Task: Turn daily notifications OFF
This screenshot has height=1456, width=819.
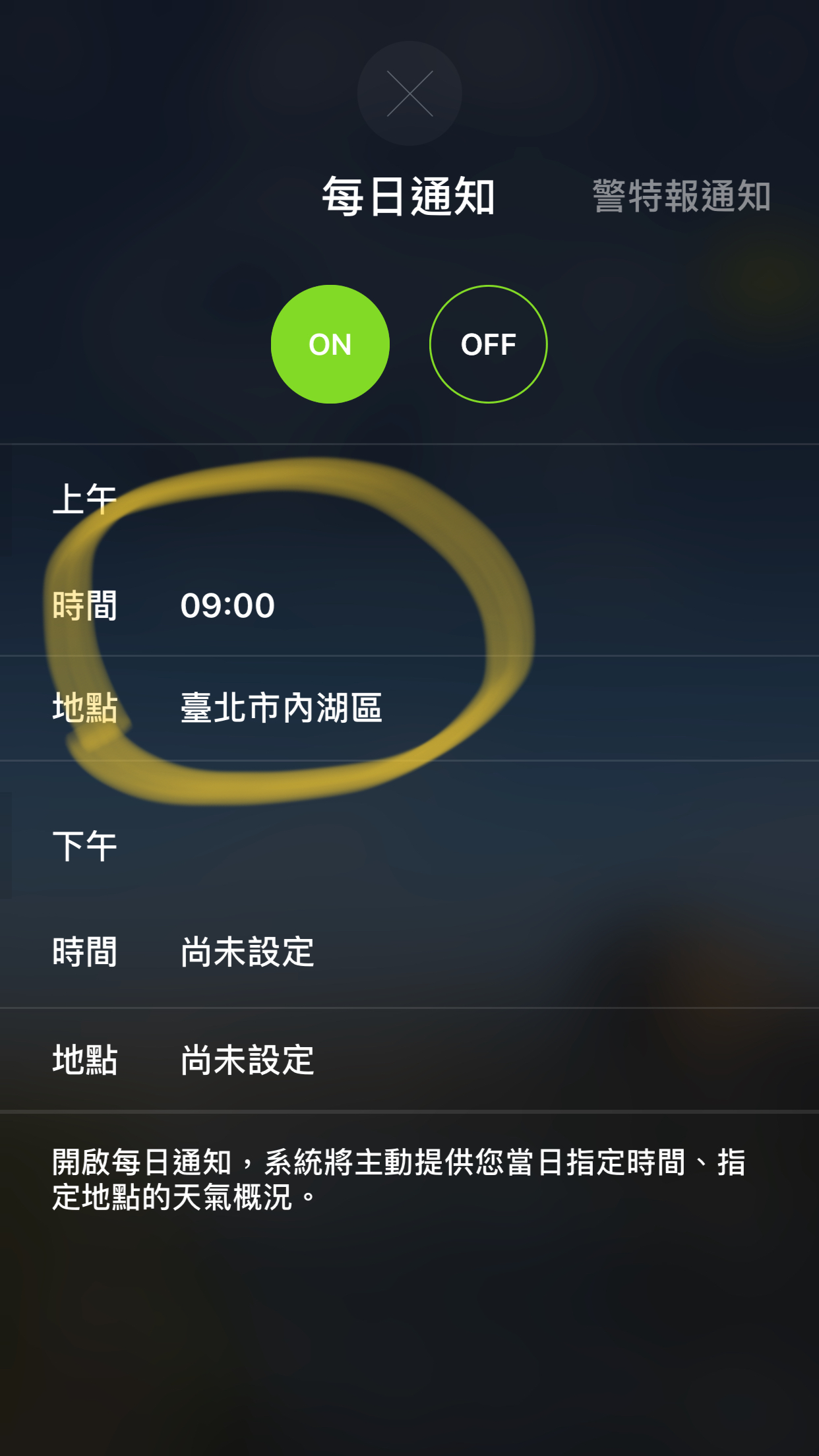Action: pyautogui.click(x=489, y=344)
